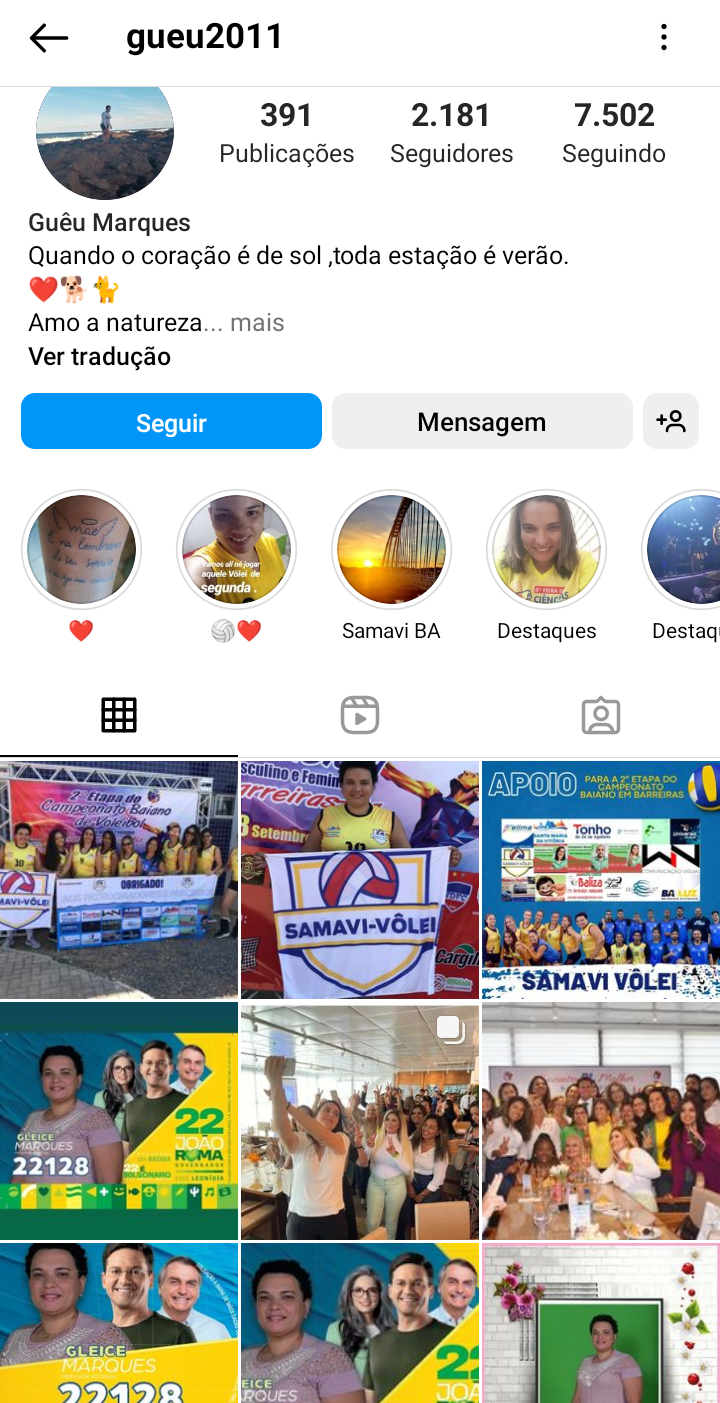Viewport: 720px width, 1403px height.
Task: Open the three-dot overflow menu
Action: click(x=663, y=39)
